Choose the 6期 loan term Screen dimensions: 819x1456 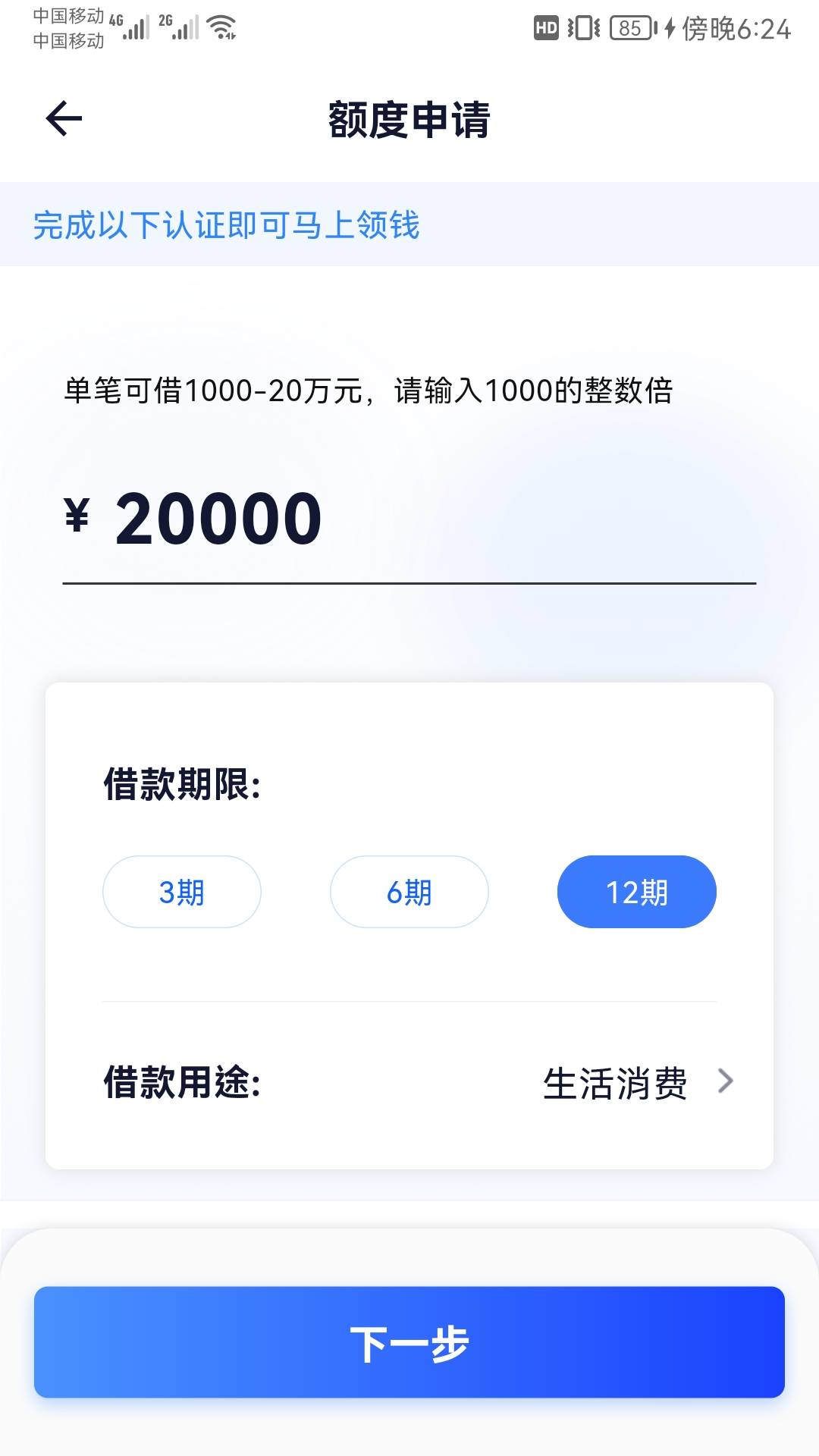[409, 892]
